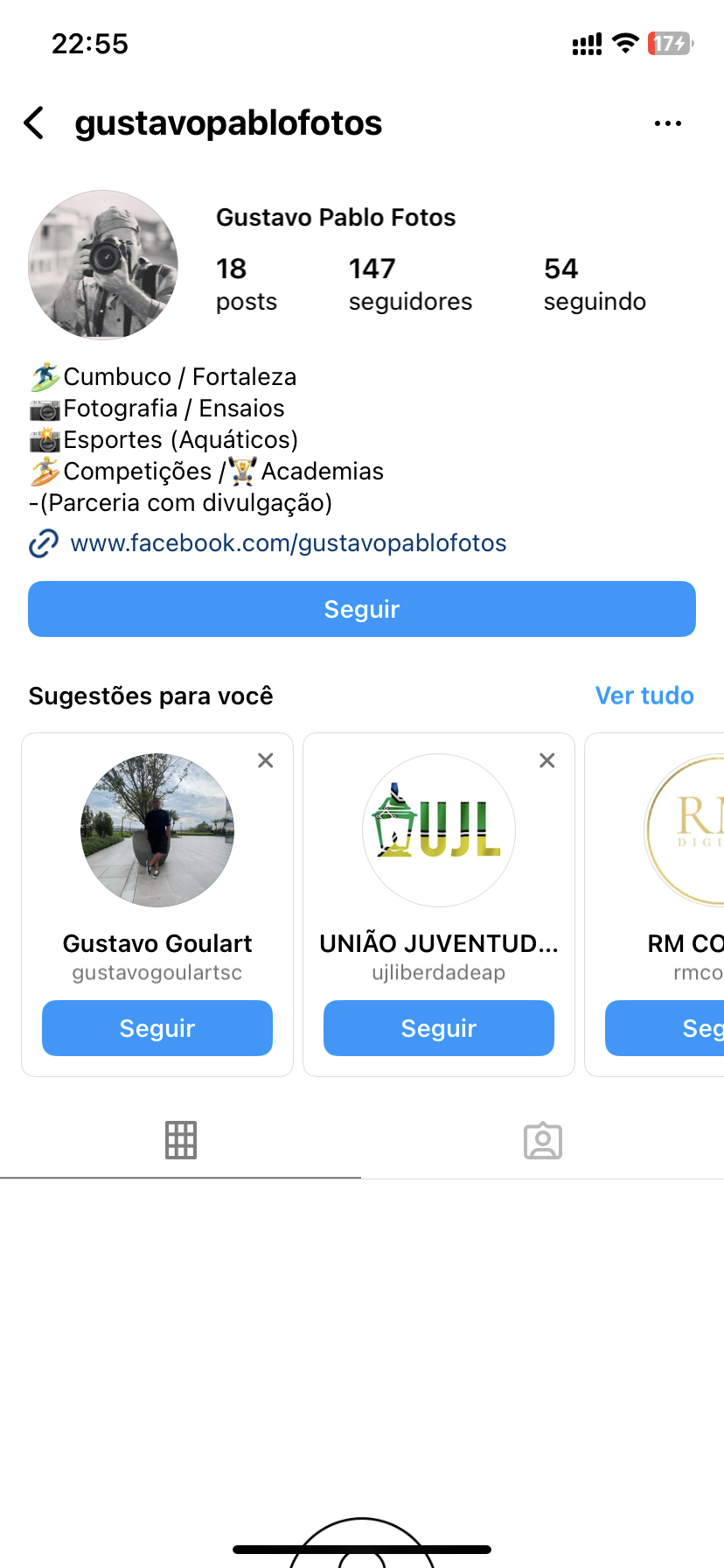Follow gustavopablofotos with the wide Seguir button
Viewport: 724px width, 1568px height.
click(362, 609)
